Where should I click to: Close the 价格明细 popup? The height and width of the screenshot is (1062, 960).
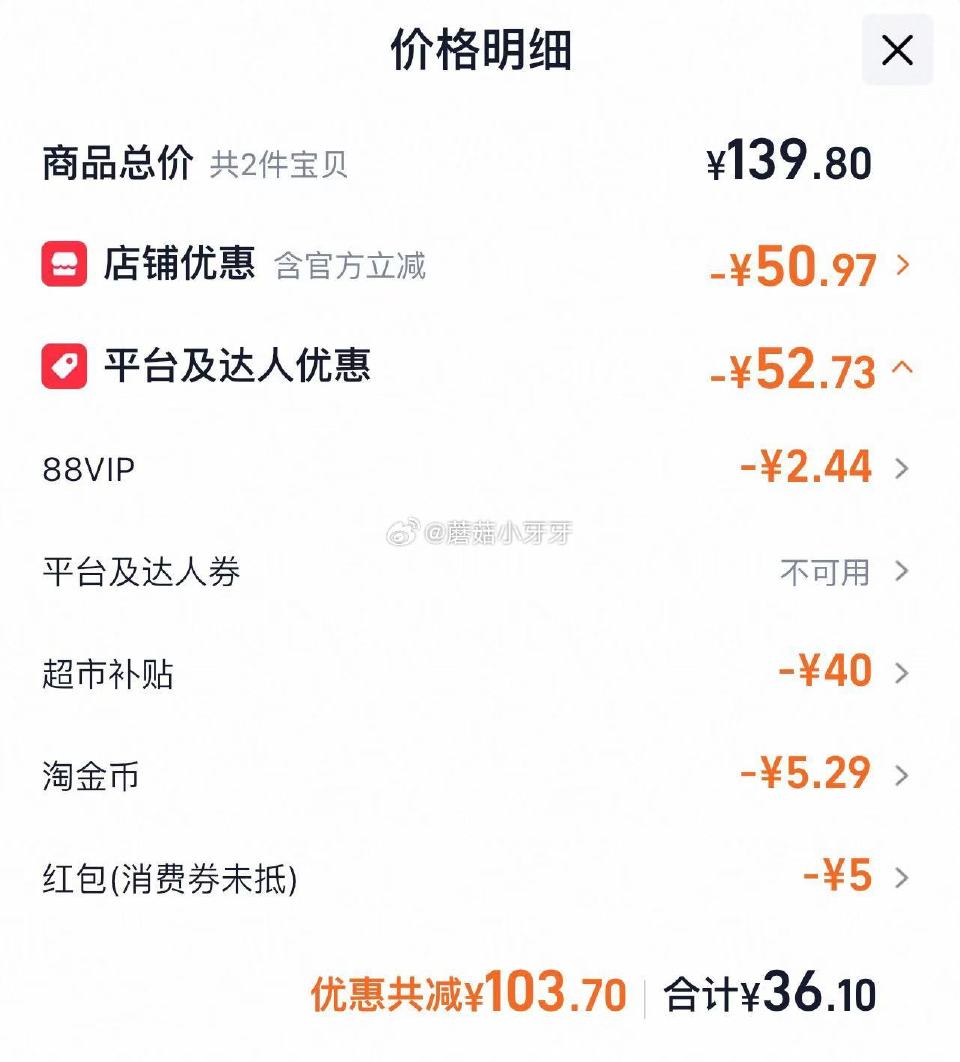click(x=897, y=50)
